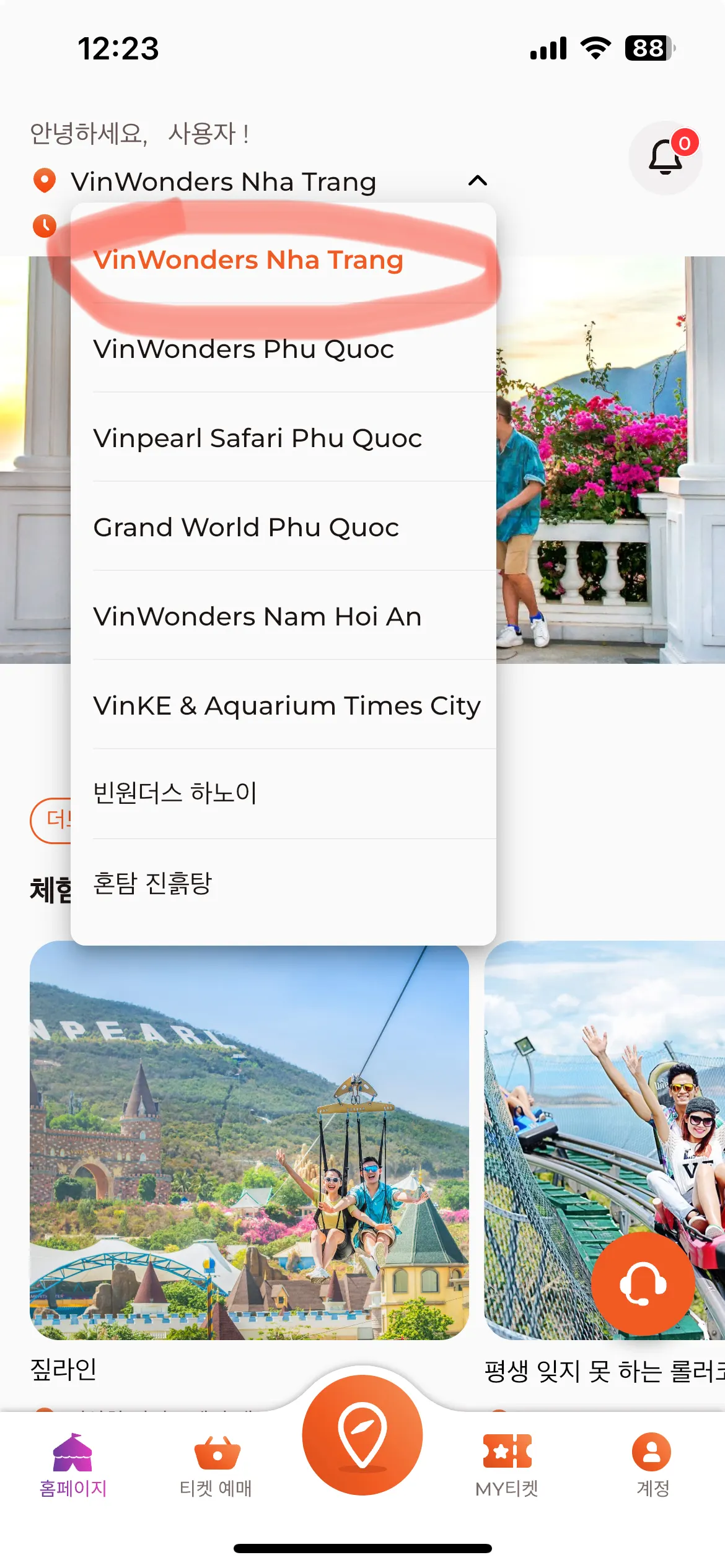Tap the headset support chat button
Image resolution: width=725 pixels, height=1568 pixels.
click(x=643, y=1283)
